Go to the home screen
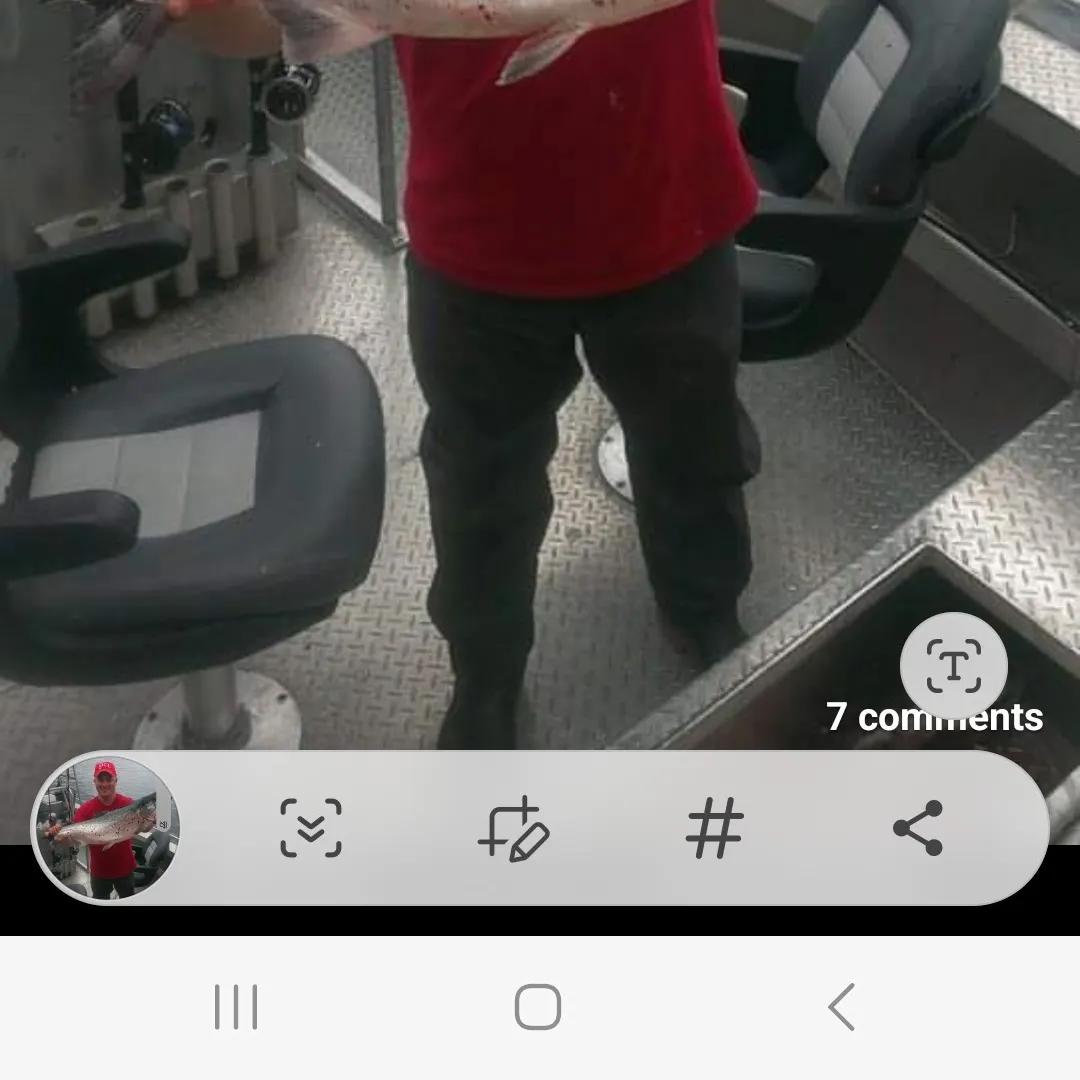 coord(538,1007)
